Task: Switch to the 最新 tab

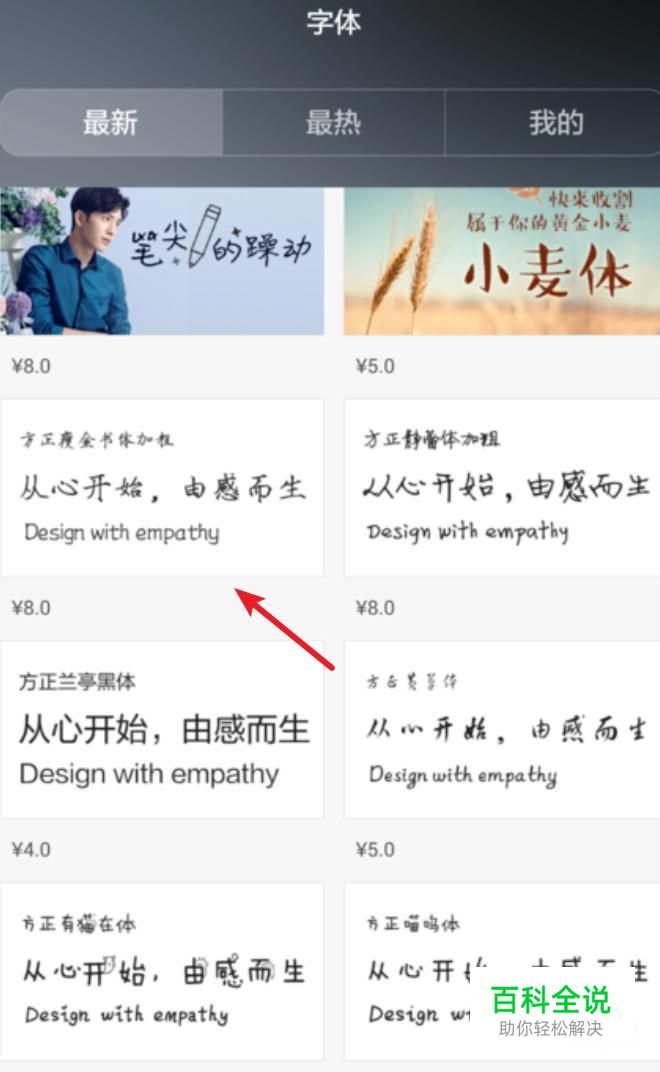Action: tap(111, 123)
